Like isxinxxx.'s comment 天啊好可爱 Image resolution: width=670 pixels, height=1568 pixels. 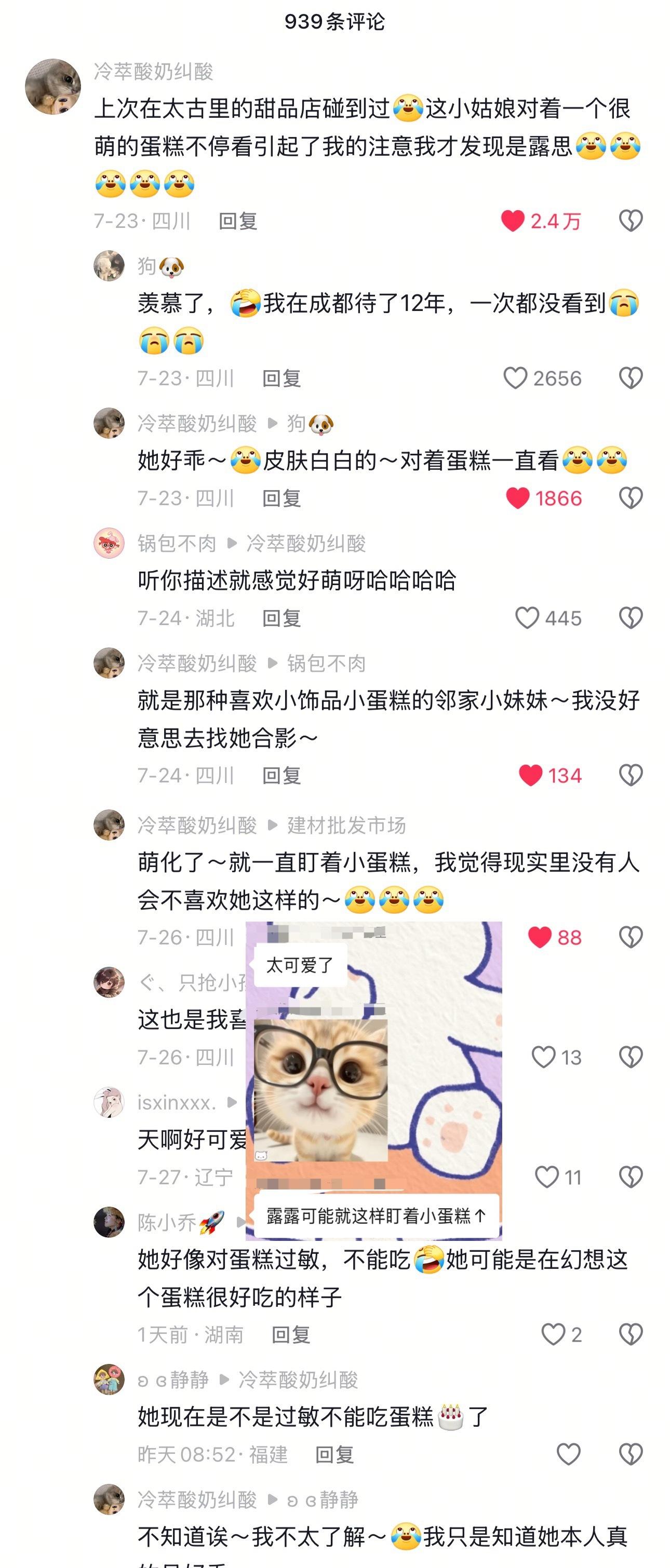coord(546,1177)
